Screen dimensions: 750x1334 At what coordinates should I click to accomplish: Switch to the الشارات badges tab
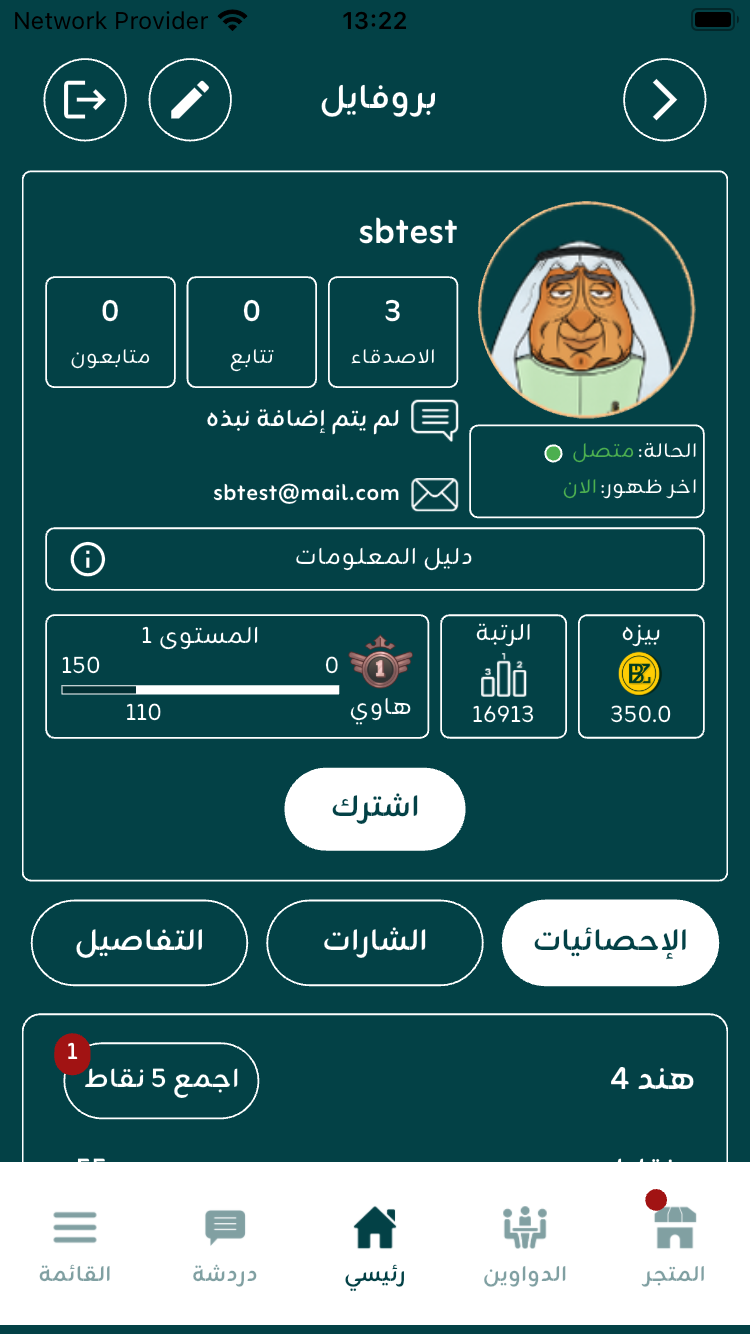click(x=375, y=942)
